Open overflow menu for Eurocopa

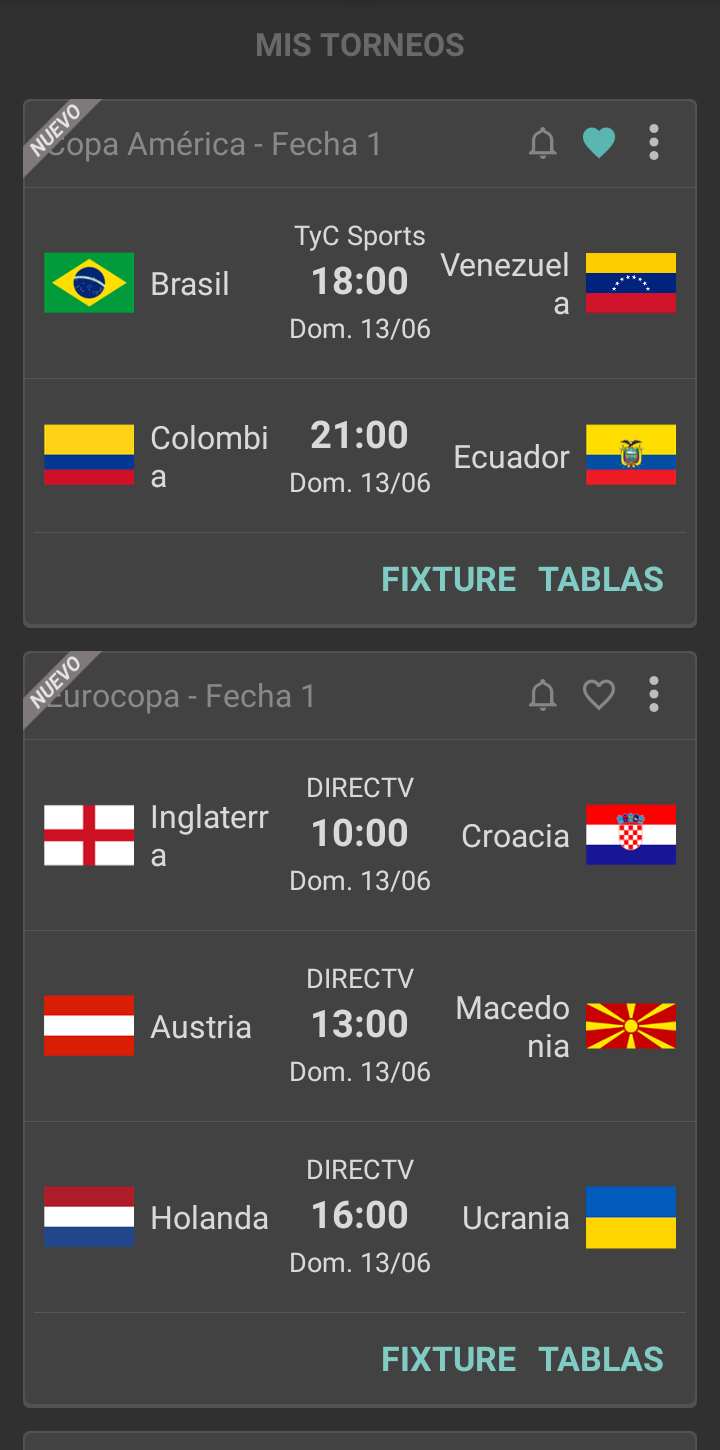tap(654, 695)
